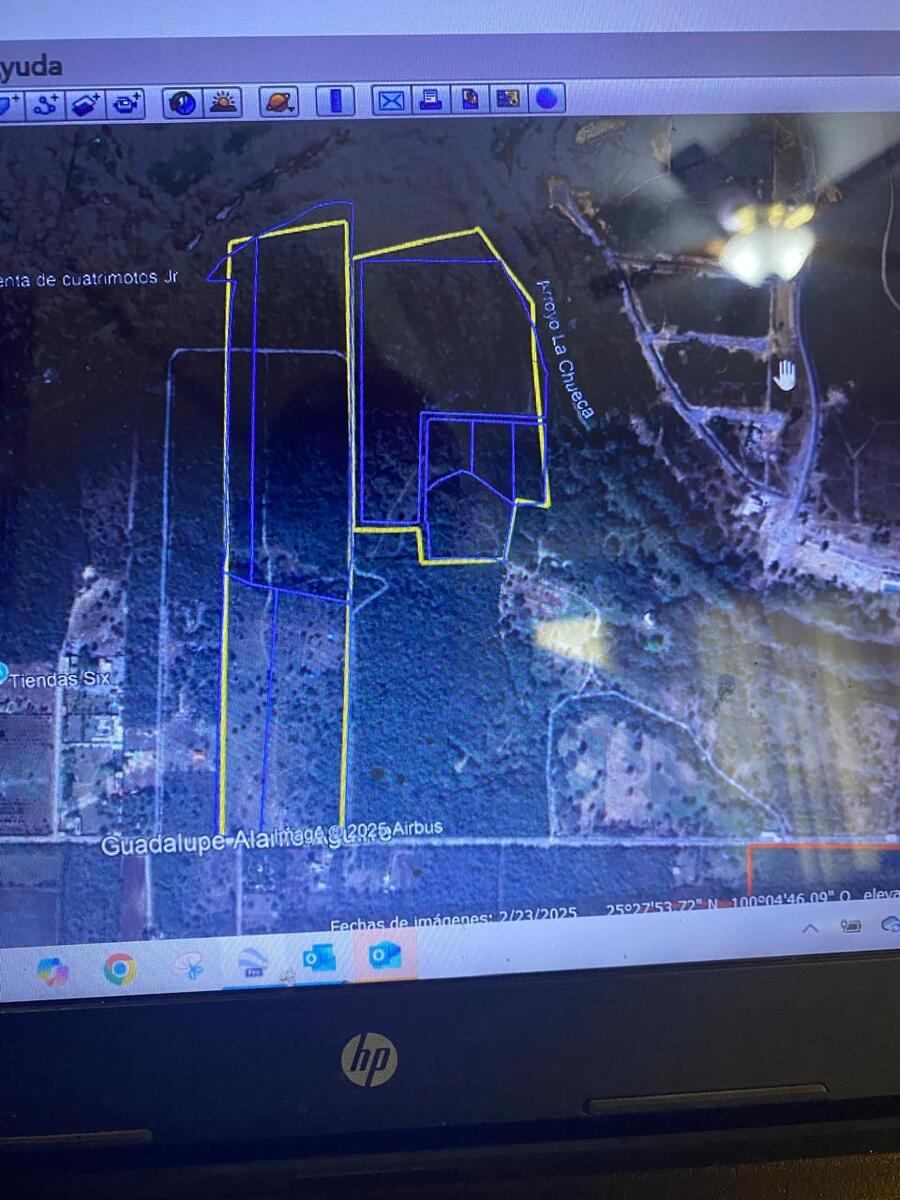Open the ruler measuring tool
Image resolution: width=900 pixels, height=1200 pixels.
coord(335,101)
